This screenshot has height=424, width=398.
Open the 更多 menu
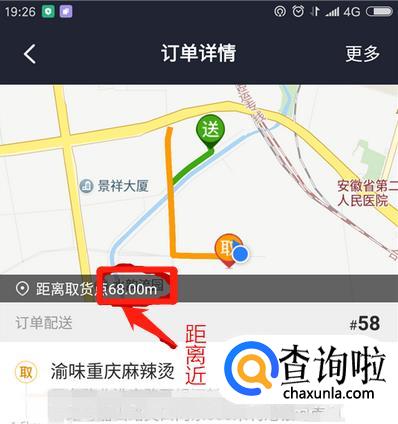click(x=363, y=53)
